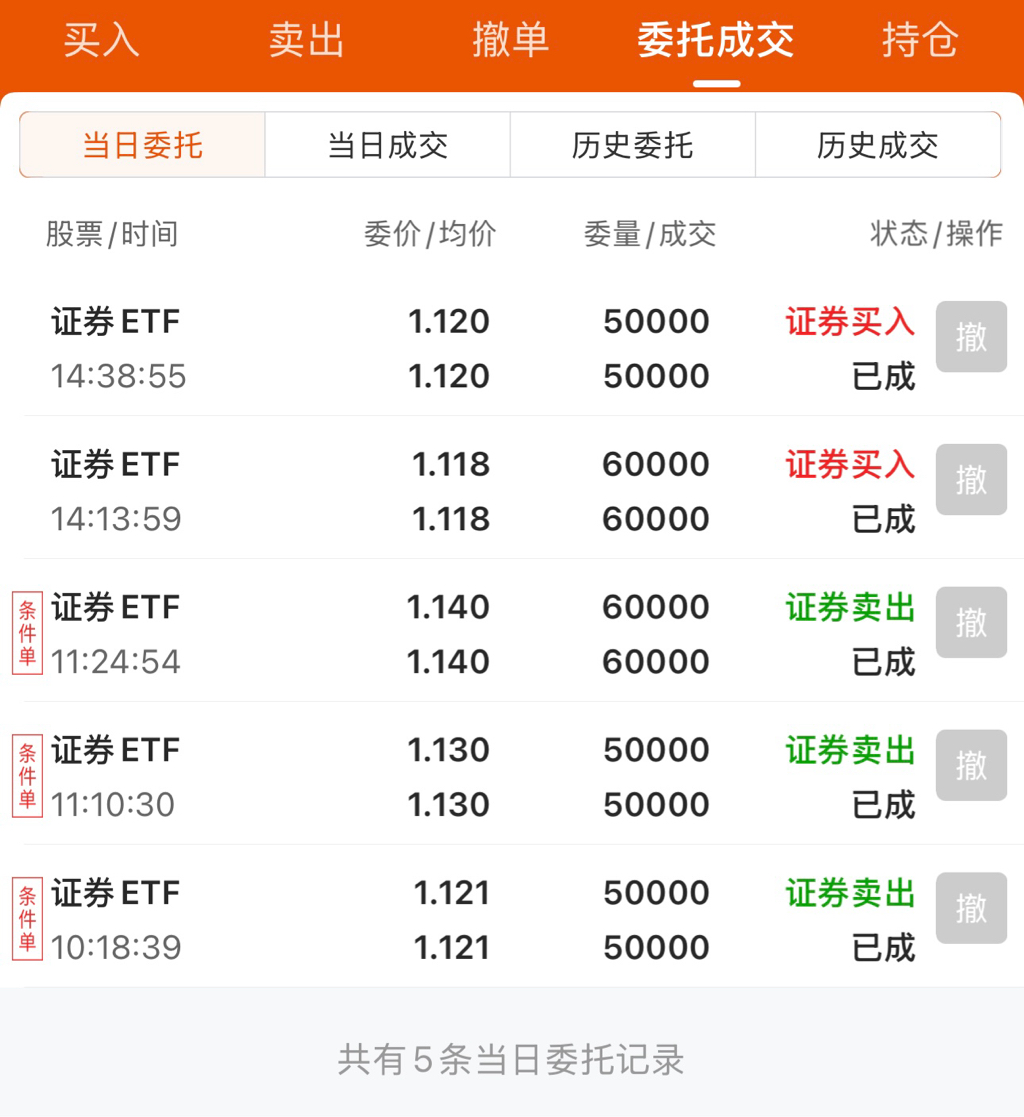This screenshot has width=1024, height=1117.
Task: Open the 历史成交 segment
Action: tap(877, 145)
